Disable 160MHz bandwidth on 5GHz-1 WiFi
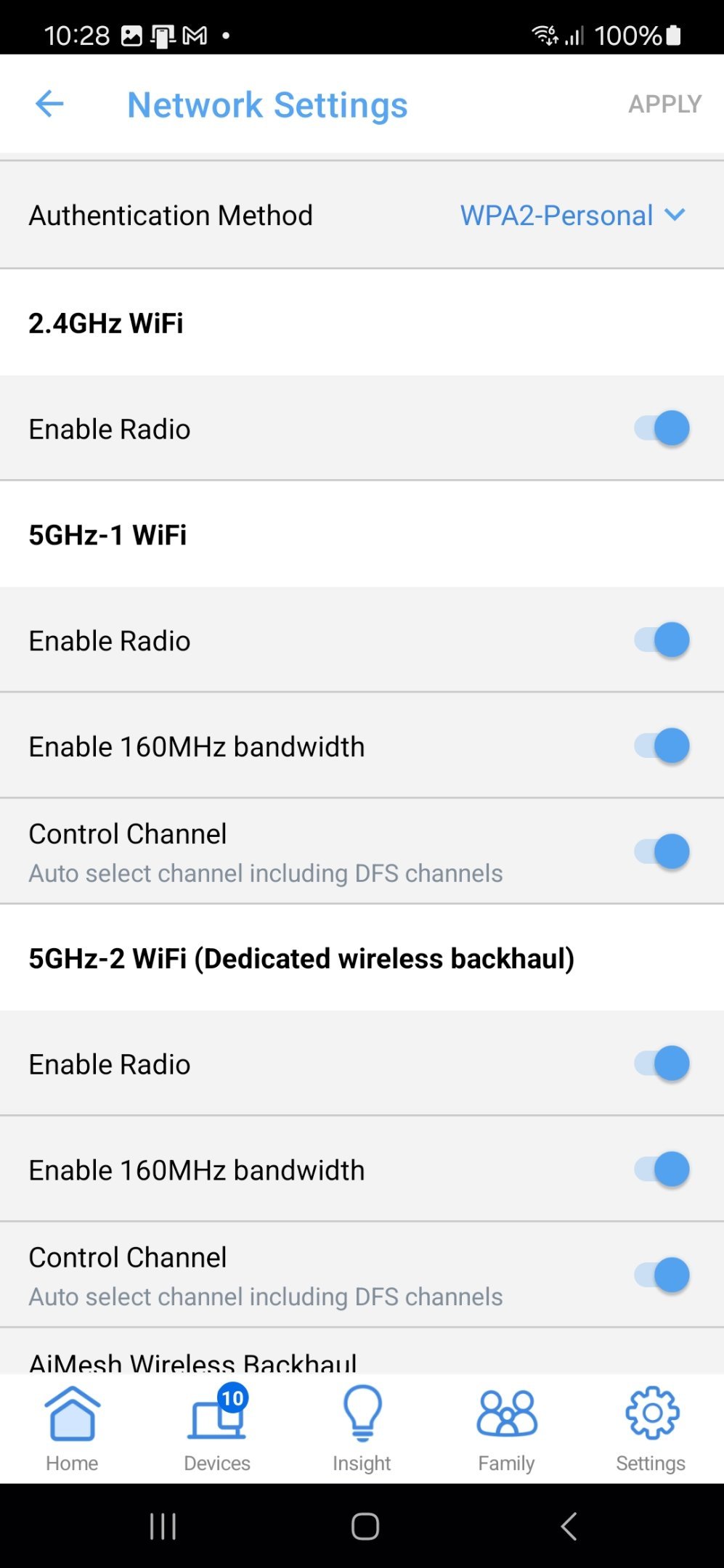 (662, 746)
